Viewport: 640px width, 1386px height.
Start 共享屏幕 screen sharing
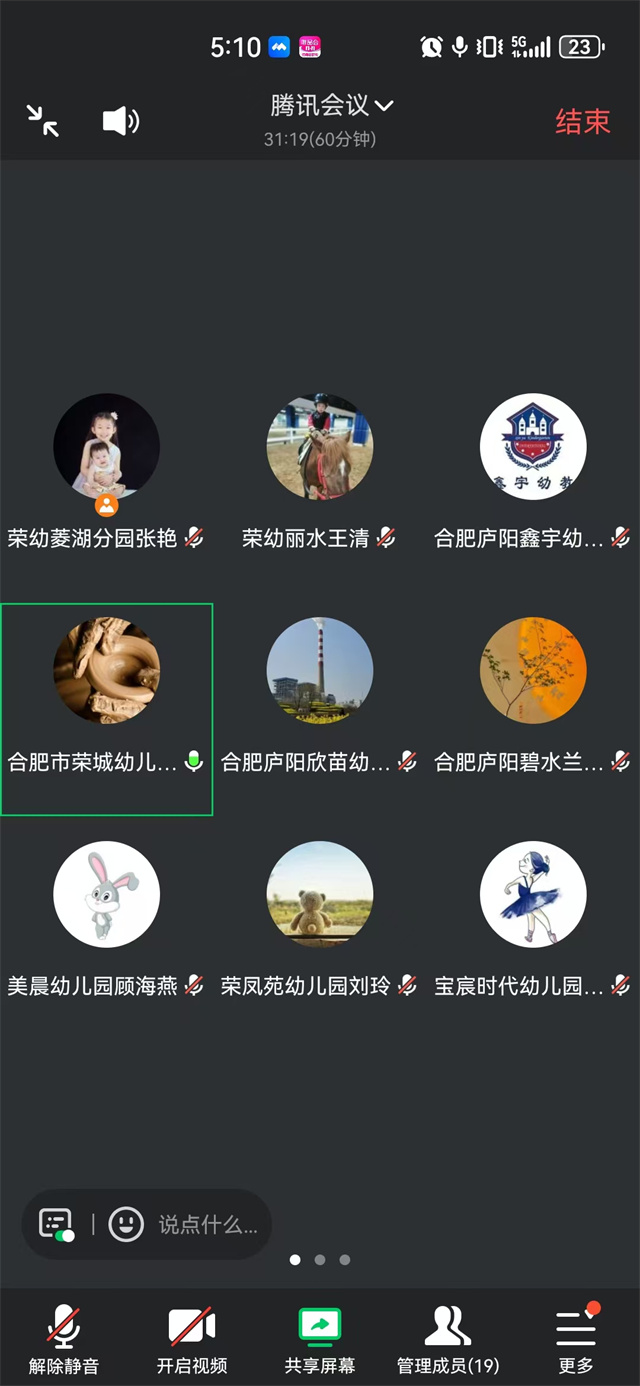coord(320,1338)
